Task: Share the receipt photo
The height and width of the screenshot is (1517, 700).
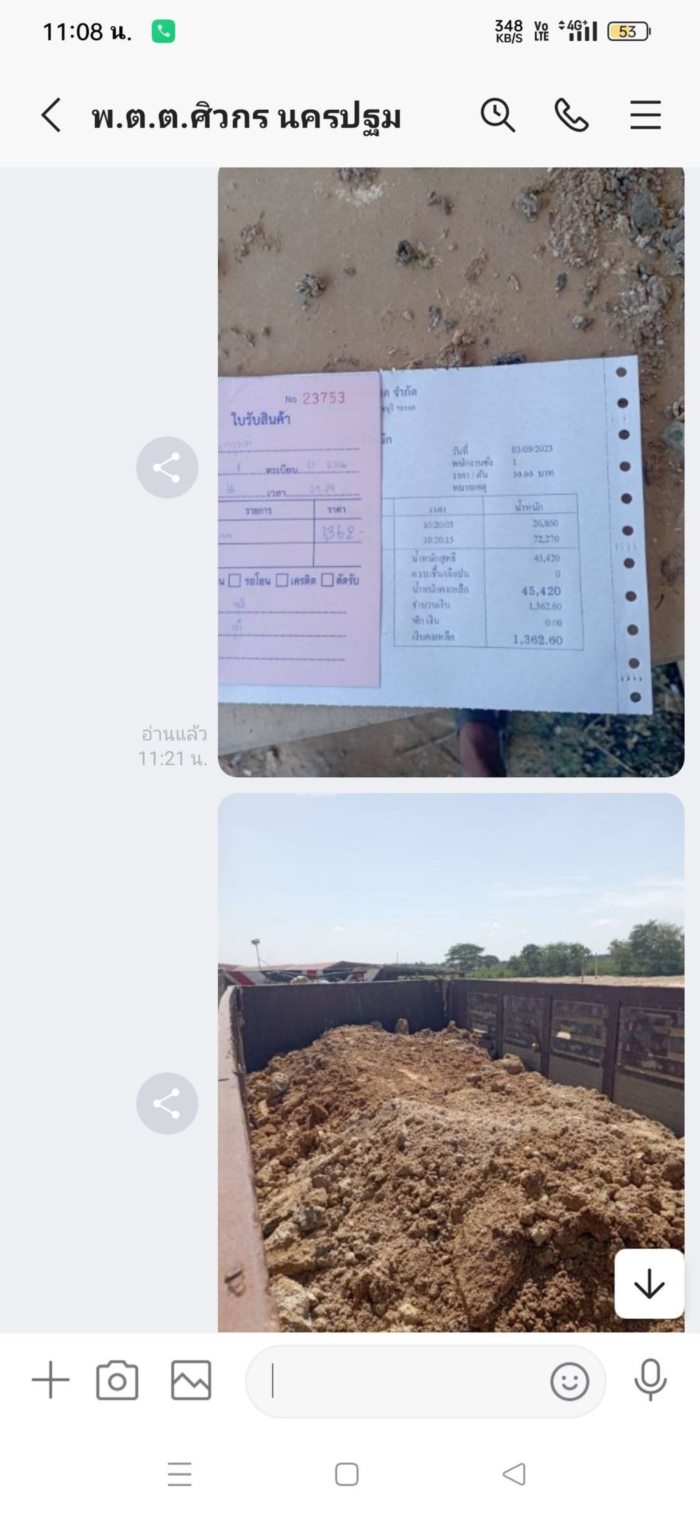Action: (x=167, y=467)
